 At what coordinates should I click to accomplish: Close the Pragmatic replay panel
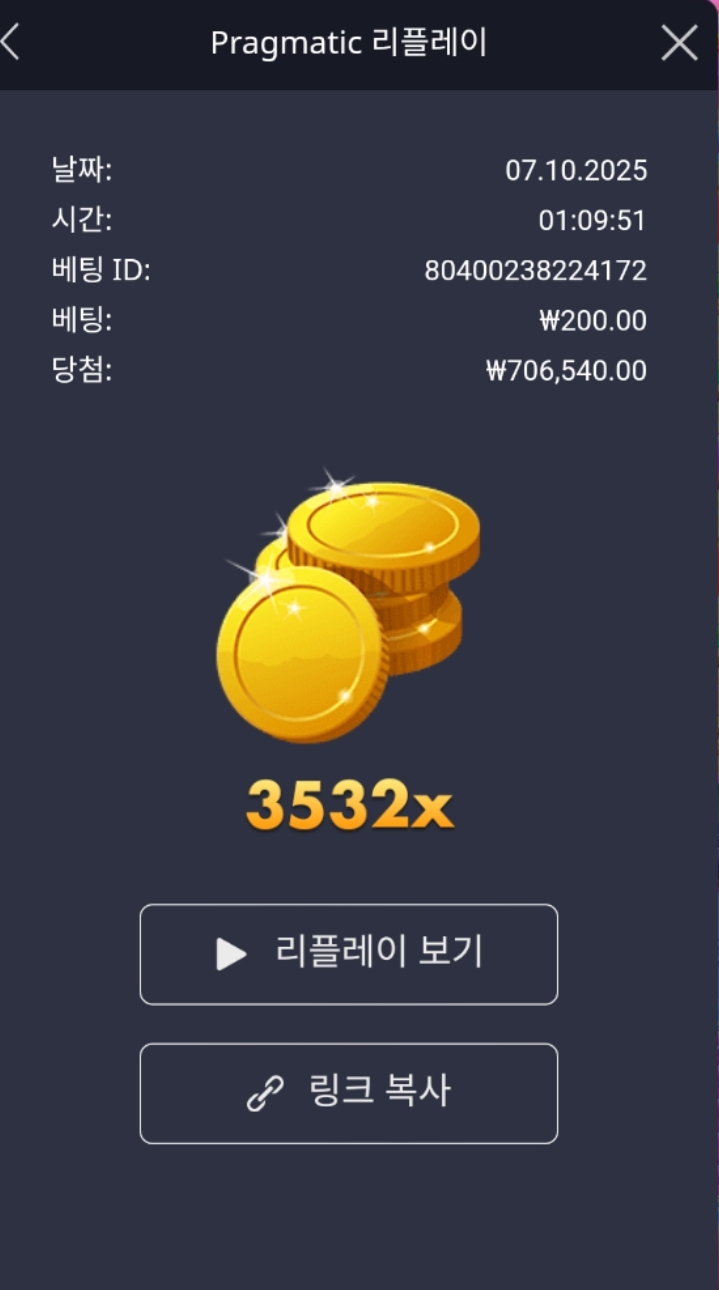point(679,43)
